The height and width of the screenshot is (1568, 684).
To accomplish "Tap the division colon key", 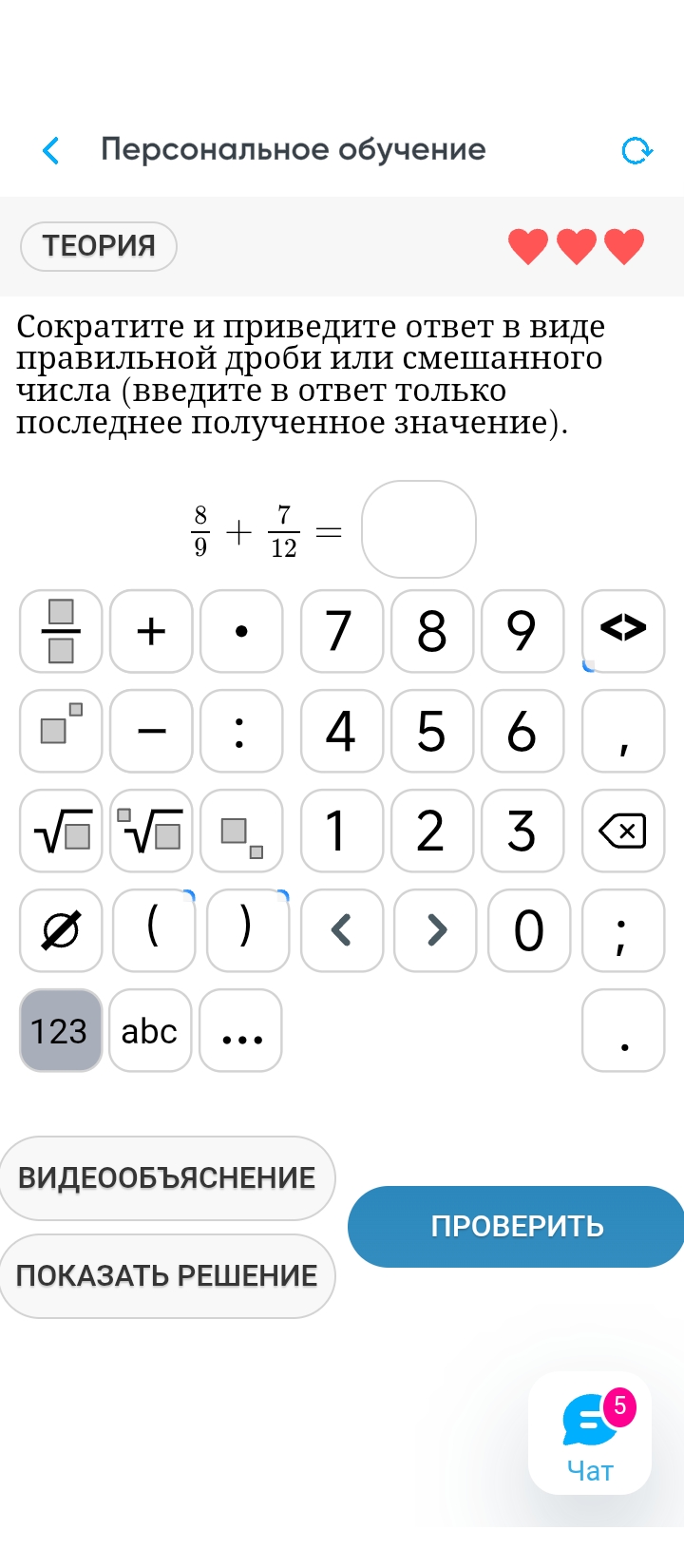I will pyautogui.click(x=241, y=731).
